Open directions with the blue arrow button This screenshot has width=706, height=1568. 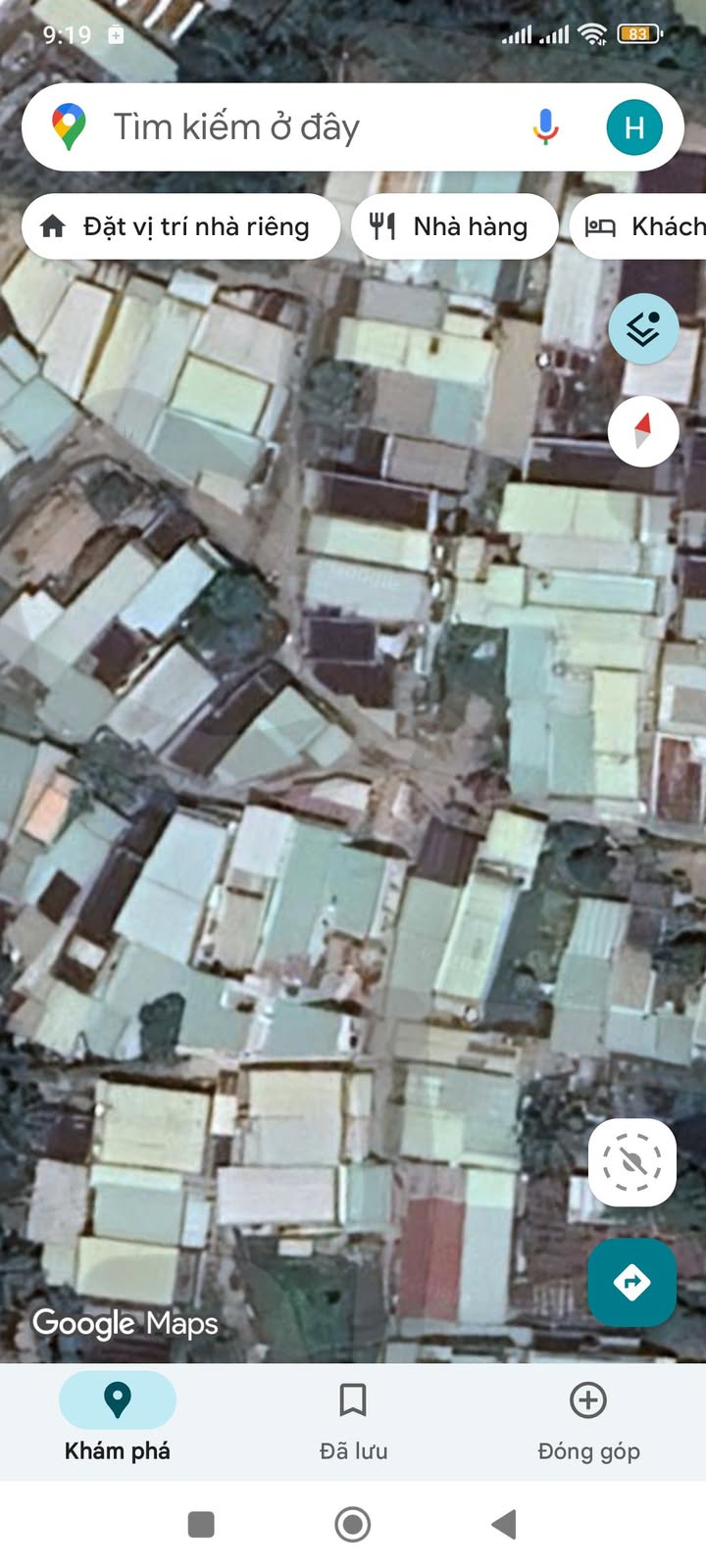click(632, 1282)
